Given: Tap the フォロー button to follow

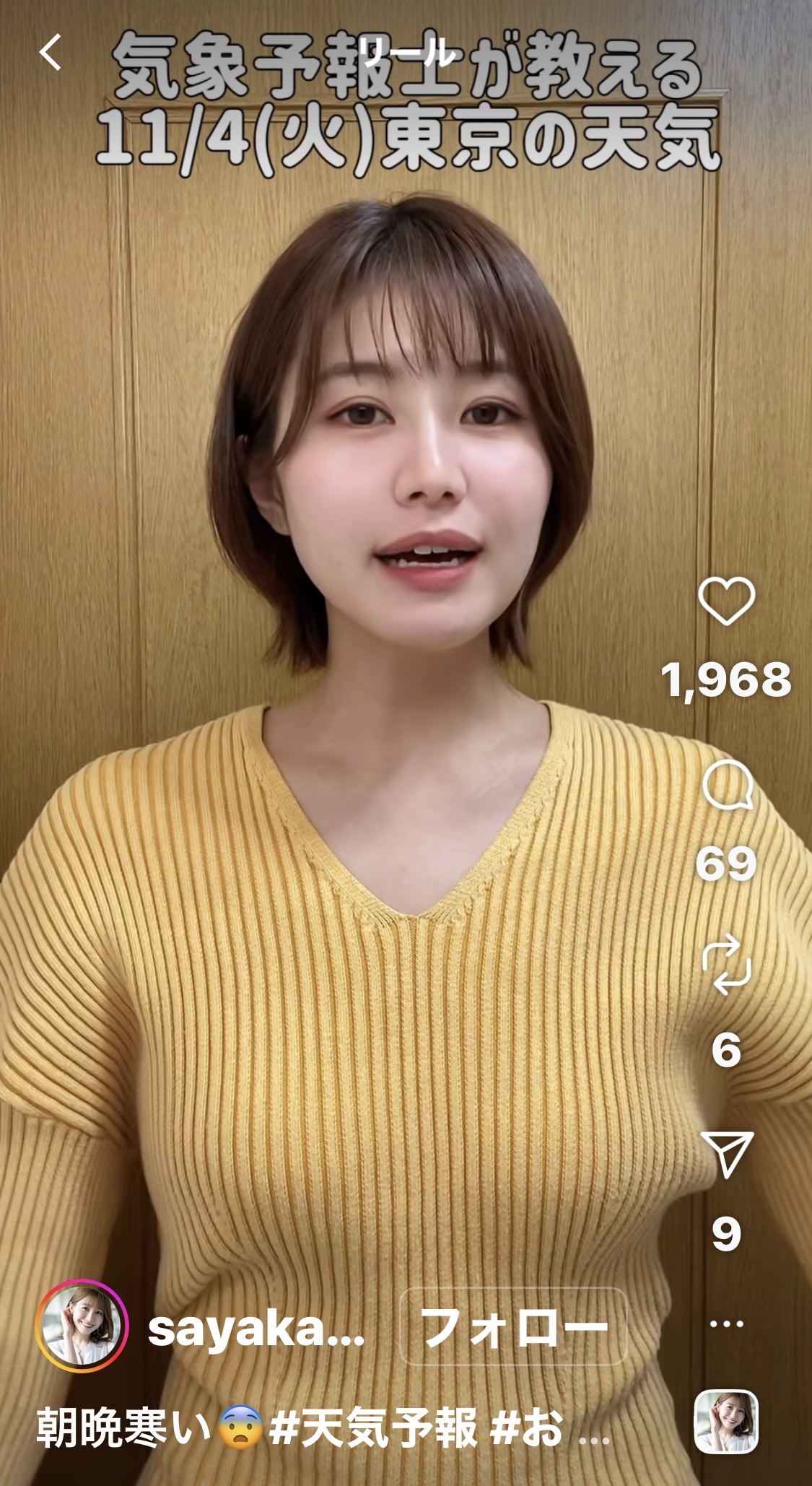Looking at the screenshot, I should [x=513, y=1326].
